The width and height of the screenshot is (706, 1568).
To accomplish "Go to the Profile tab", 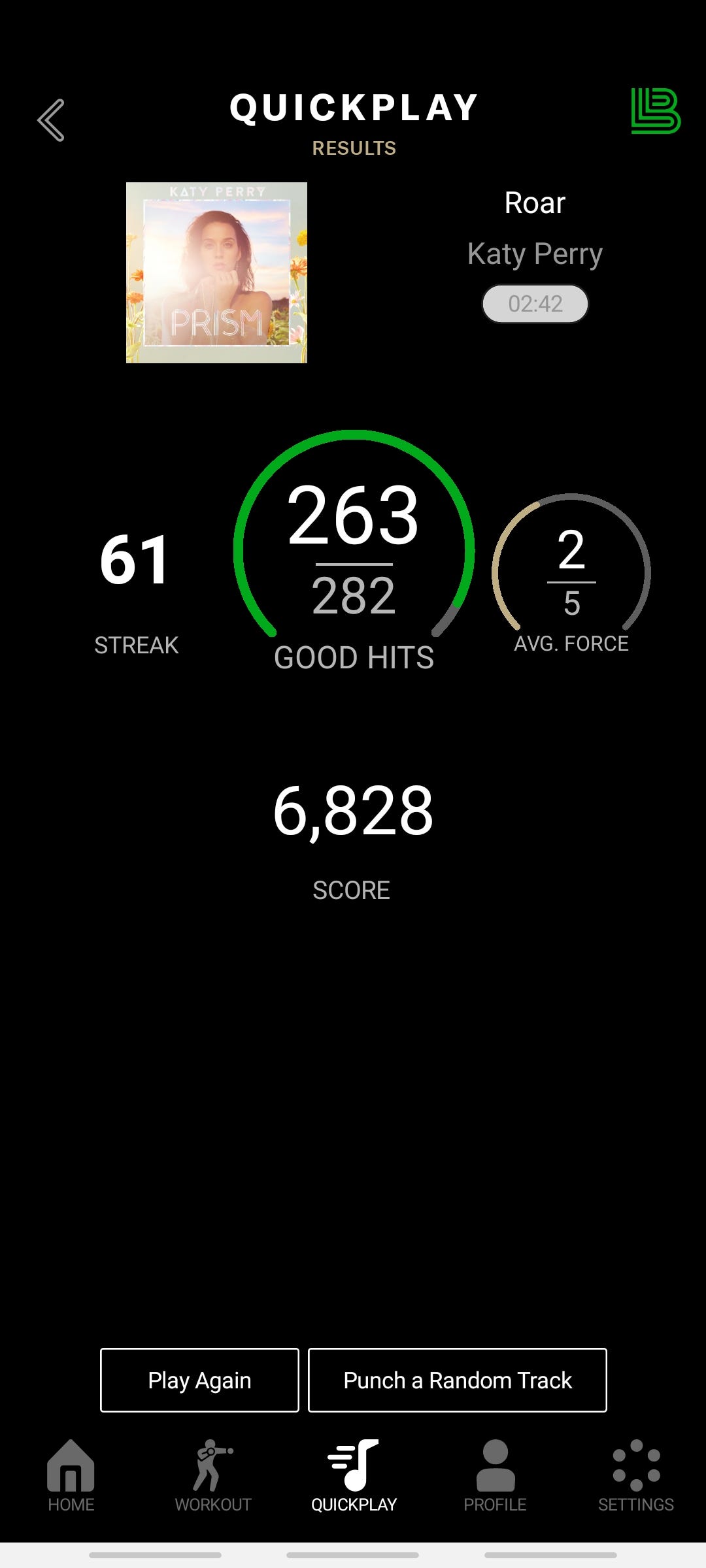I will (x=495, y=1477).
